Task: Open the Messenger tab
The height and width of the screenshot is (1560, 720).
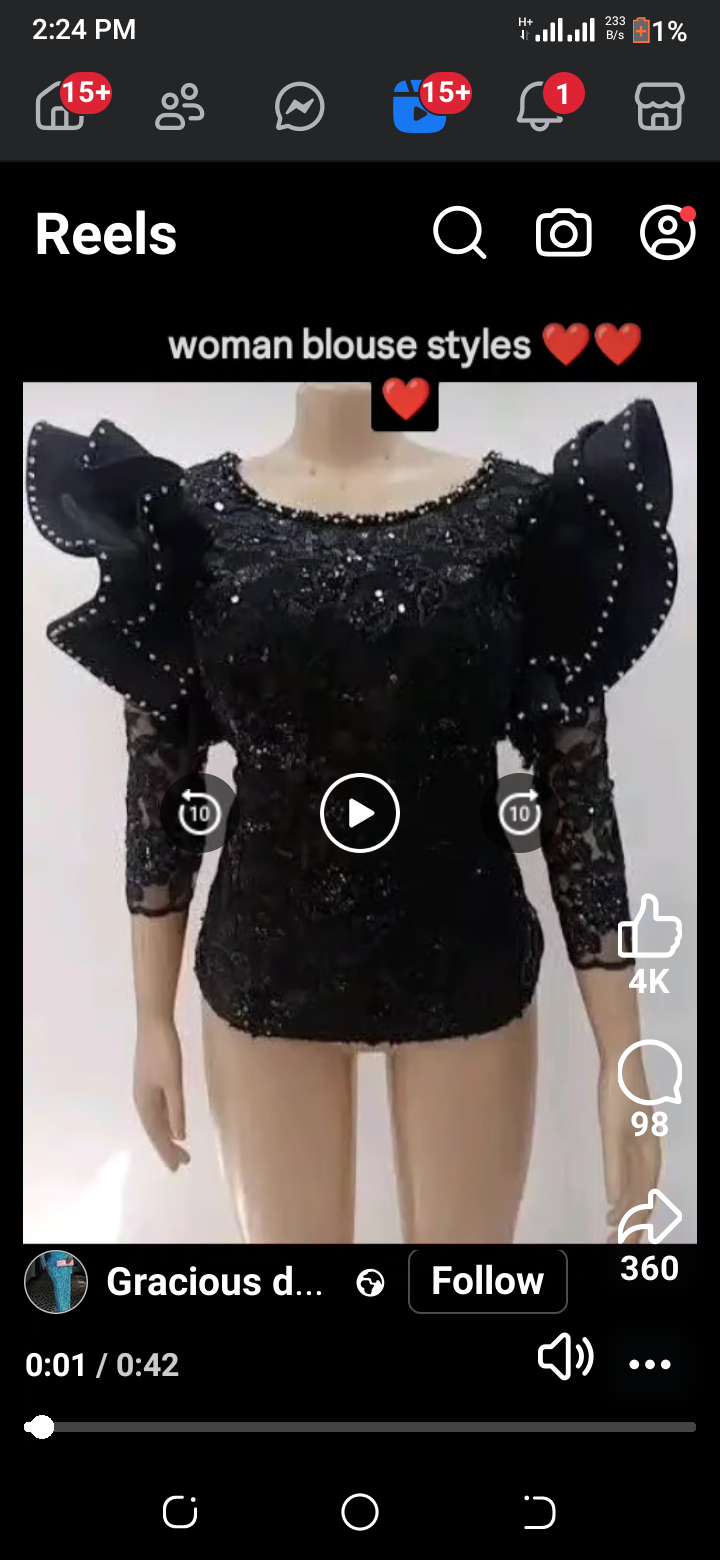Action: pos(300,107)
